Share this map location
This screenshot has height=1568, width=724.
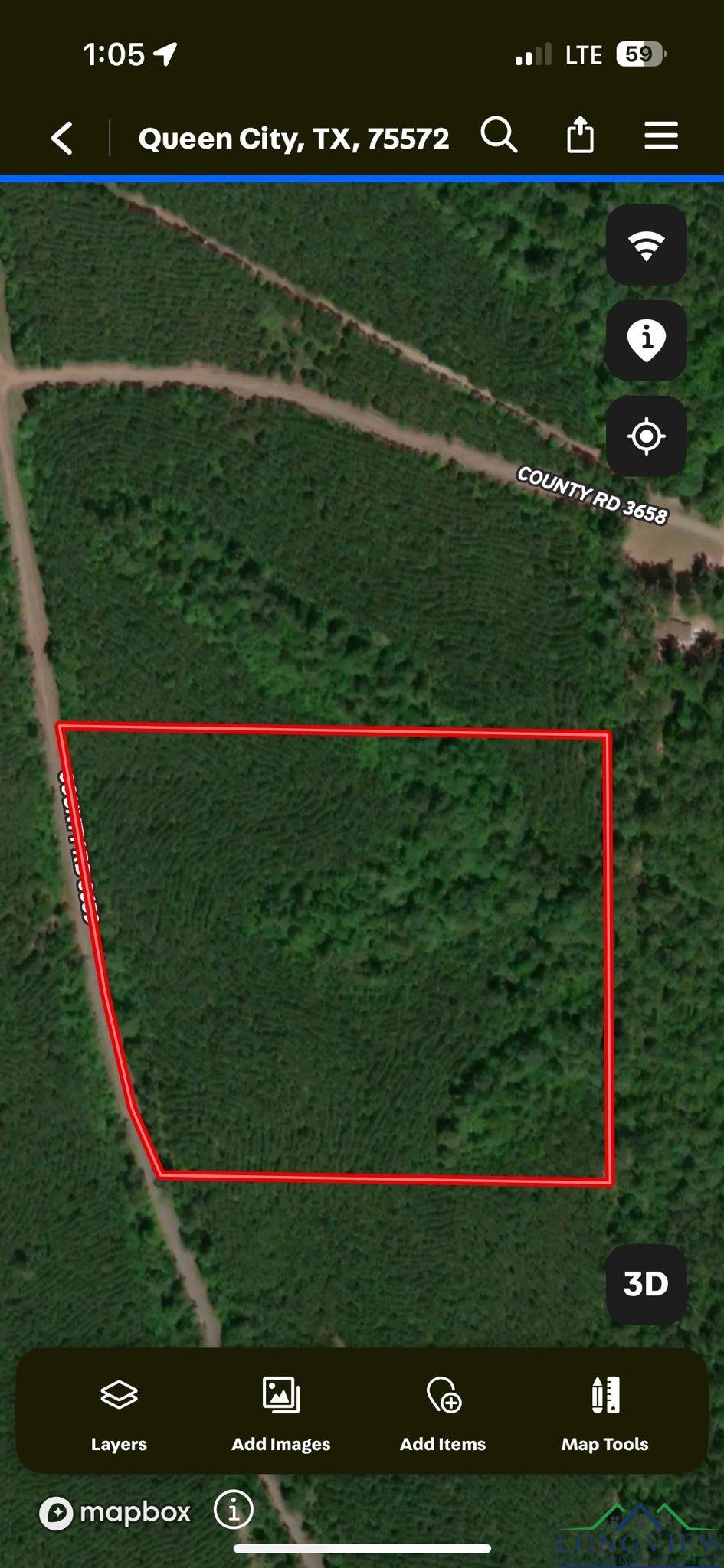click(580, 136)
